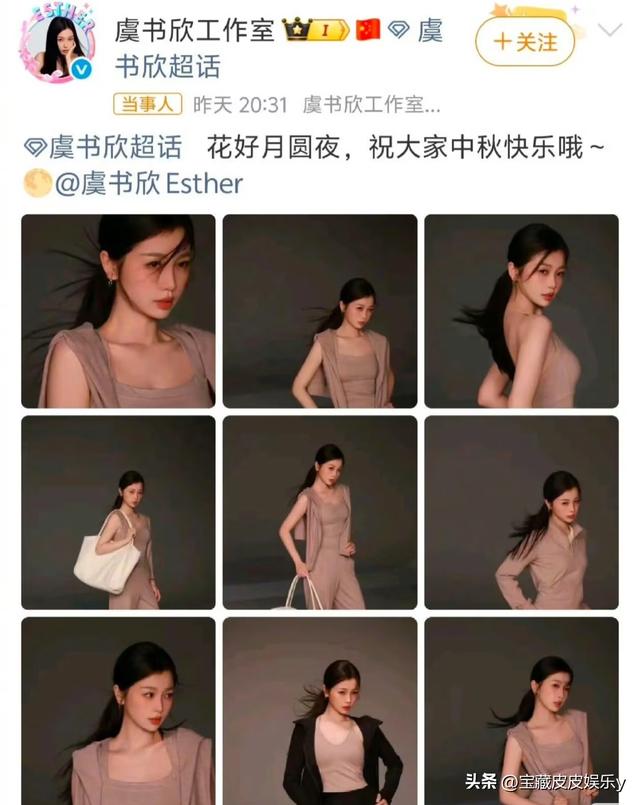
Task: Expand the post options chevron
Action: pos(609,31)
